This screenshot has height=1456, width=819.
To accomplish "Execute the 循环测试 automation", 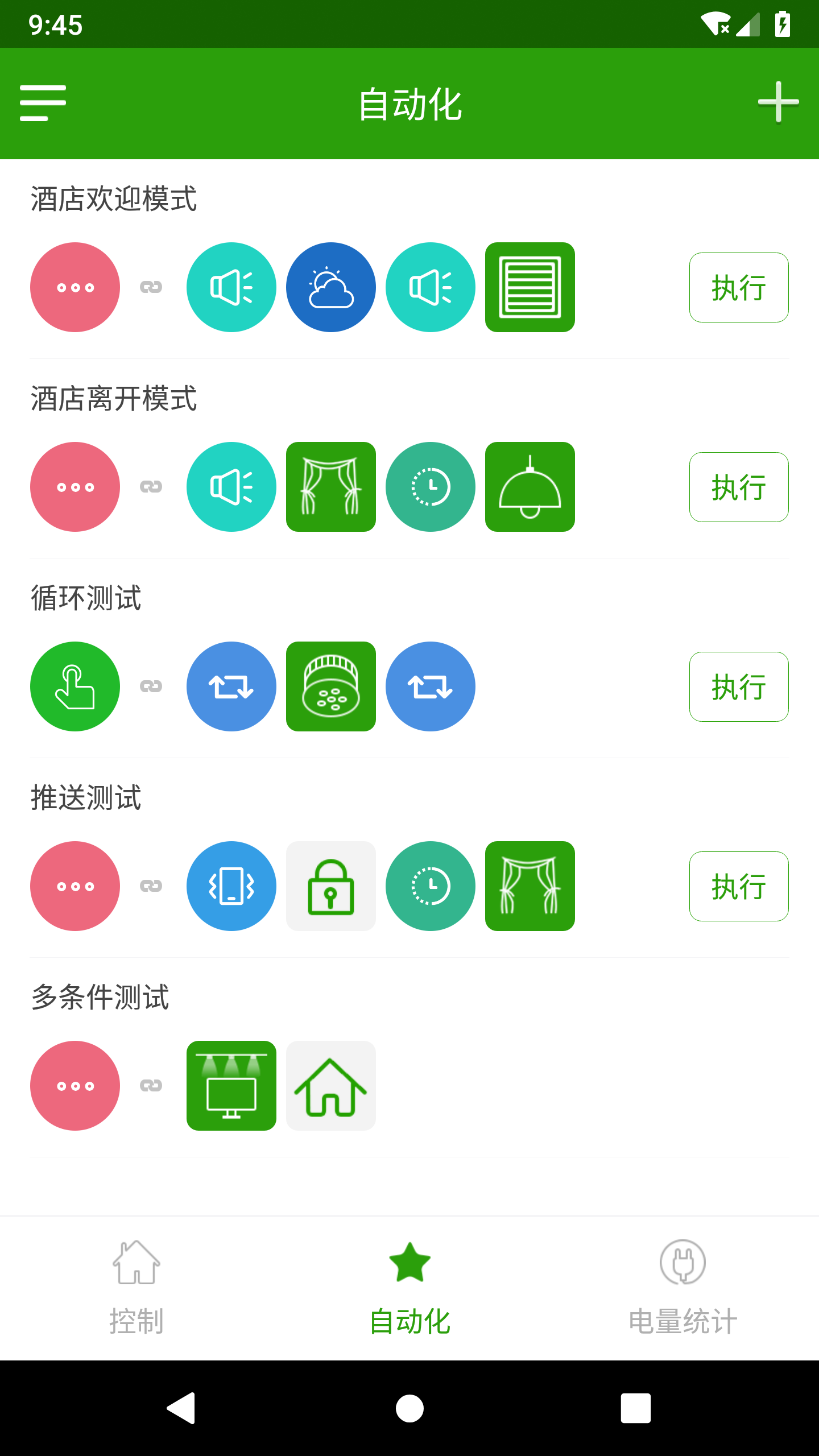I will 738,686.
